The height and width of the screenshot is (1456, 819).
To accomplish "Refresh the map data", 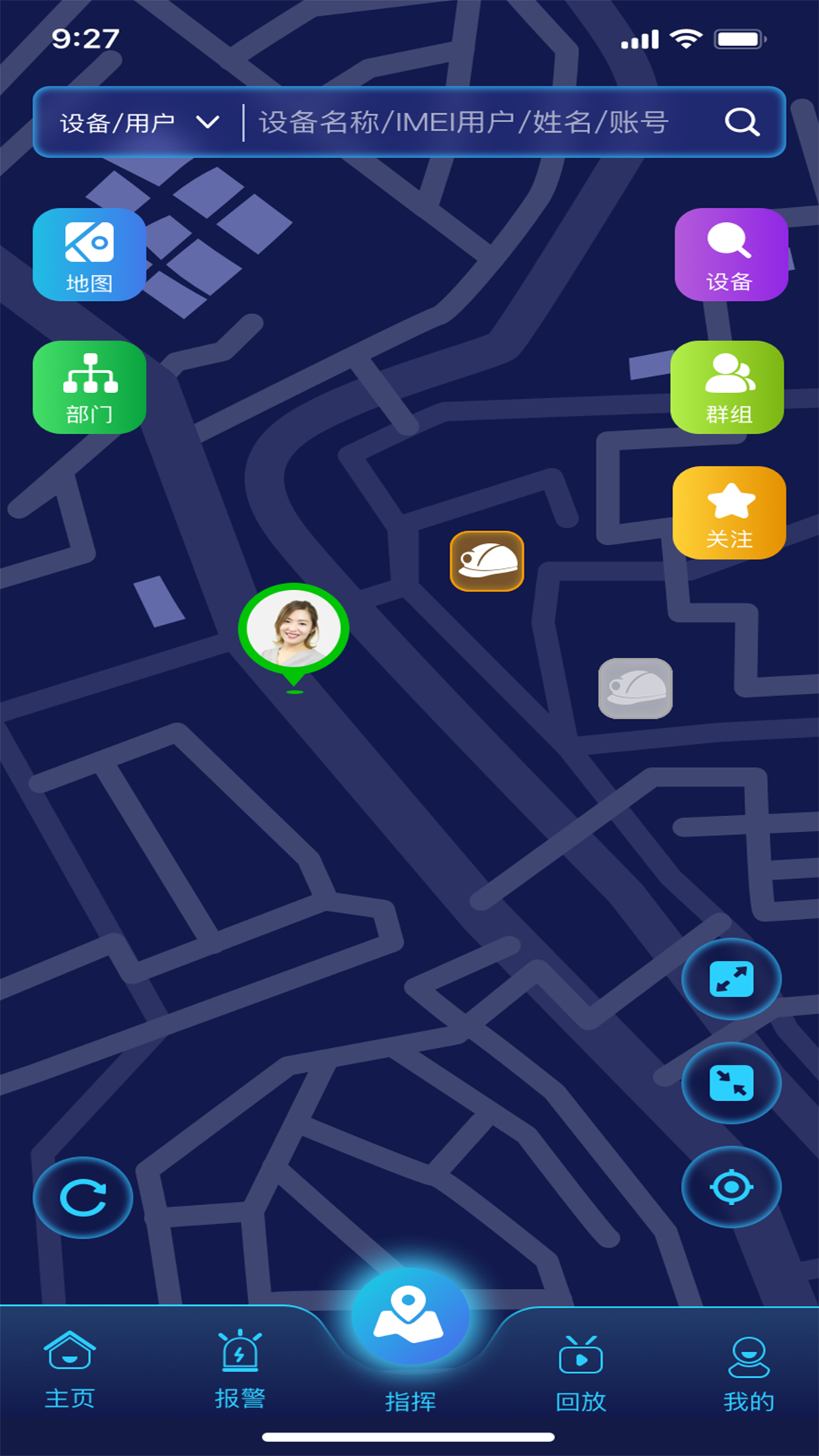I will tap(83, 1198).
